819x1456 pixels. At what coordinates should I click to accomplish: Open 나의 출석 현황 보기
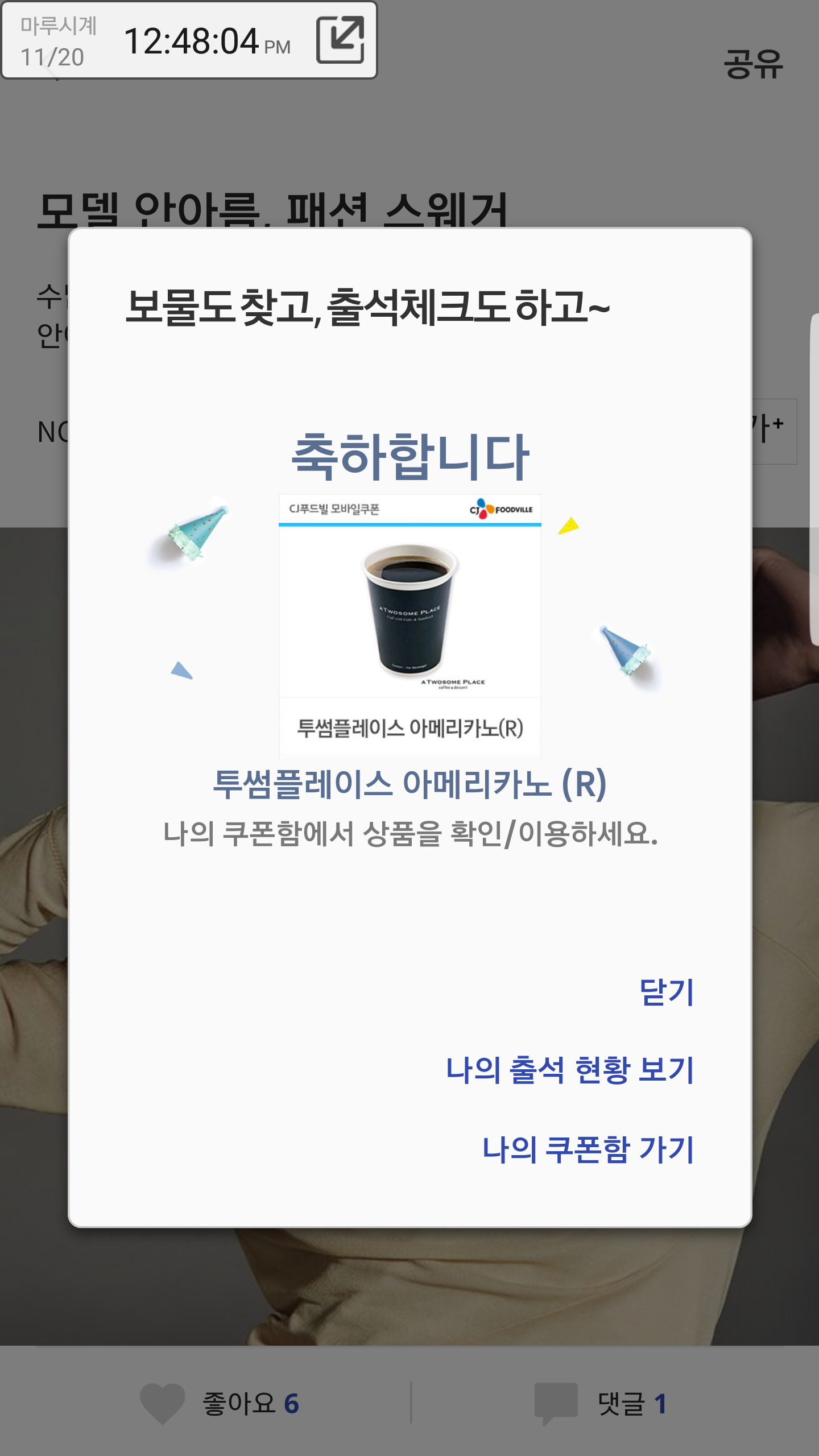570,1070
